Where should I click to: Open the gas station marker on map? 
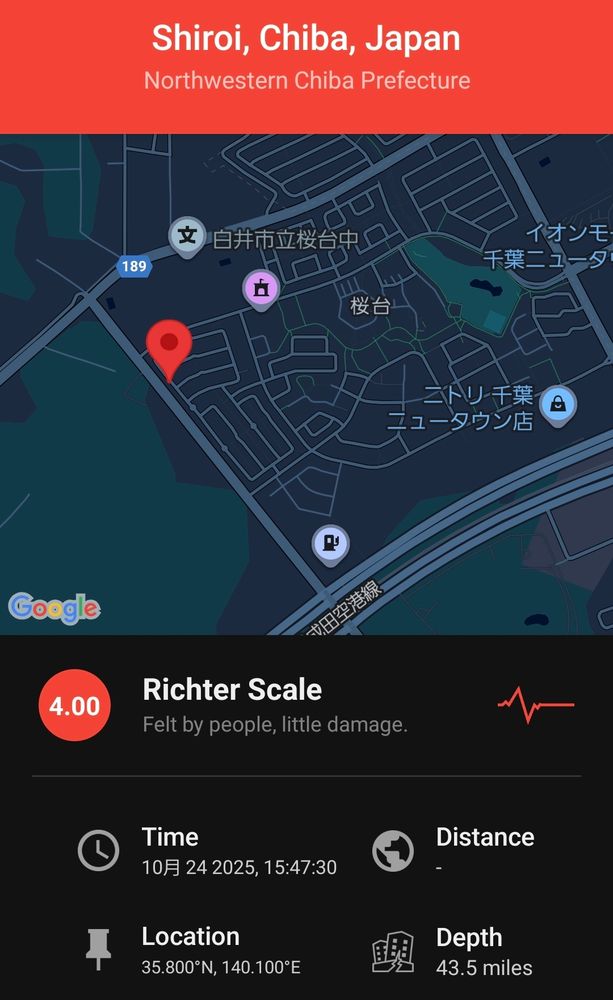(x=331, y=543)
